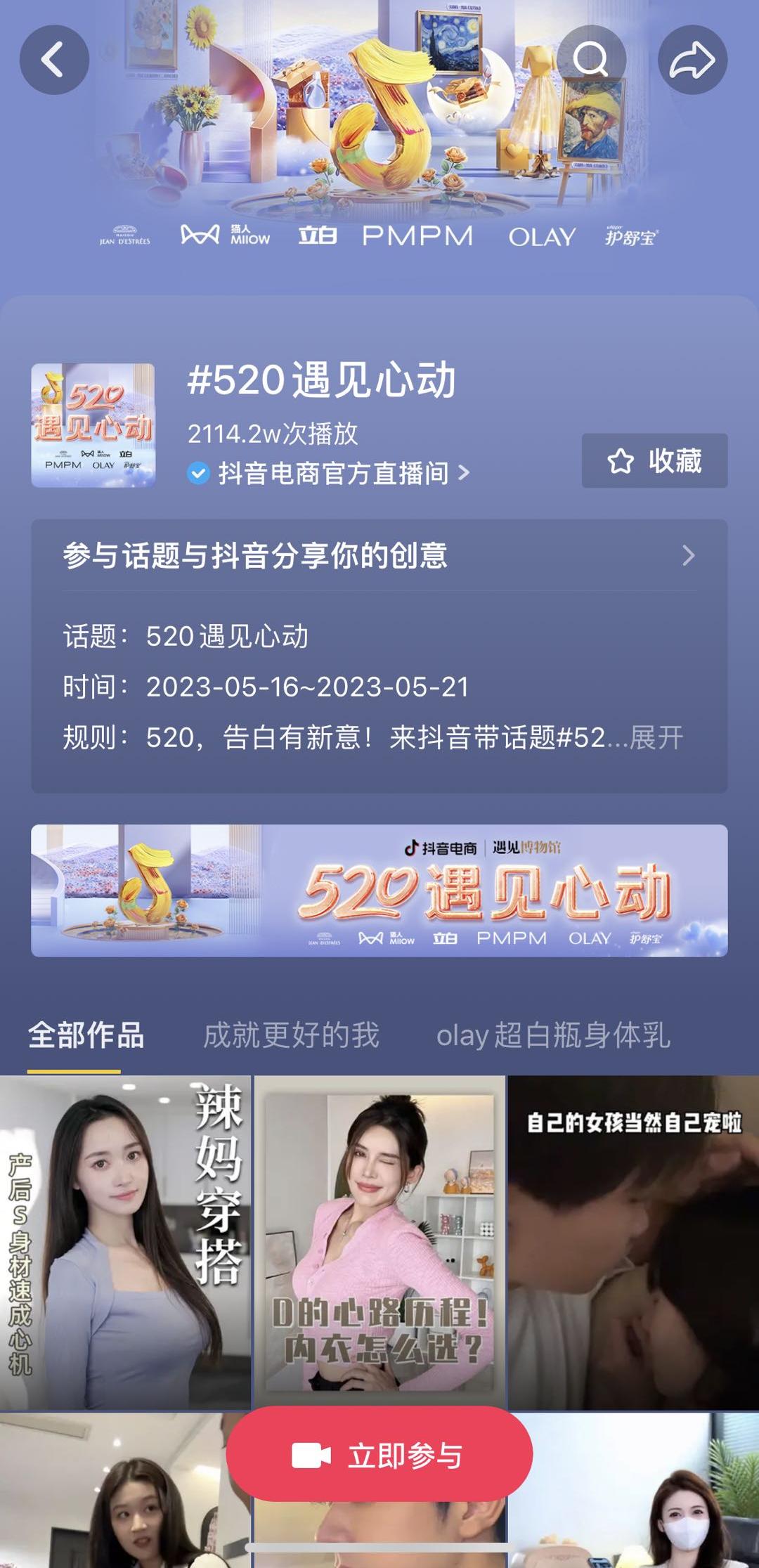The height and width of the screenshot is (1568, 759).
Task: Open search from the magnifier icon
Action: point(590,60)
